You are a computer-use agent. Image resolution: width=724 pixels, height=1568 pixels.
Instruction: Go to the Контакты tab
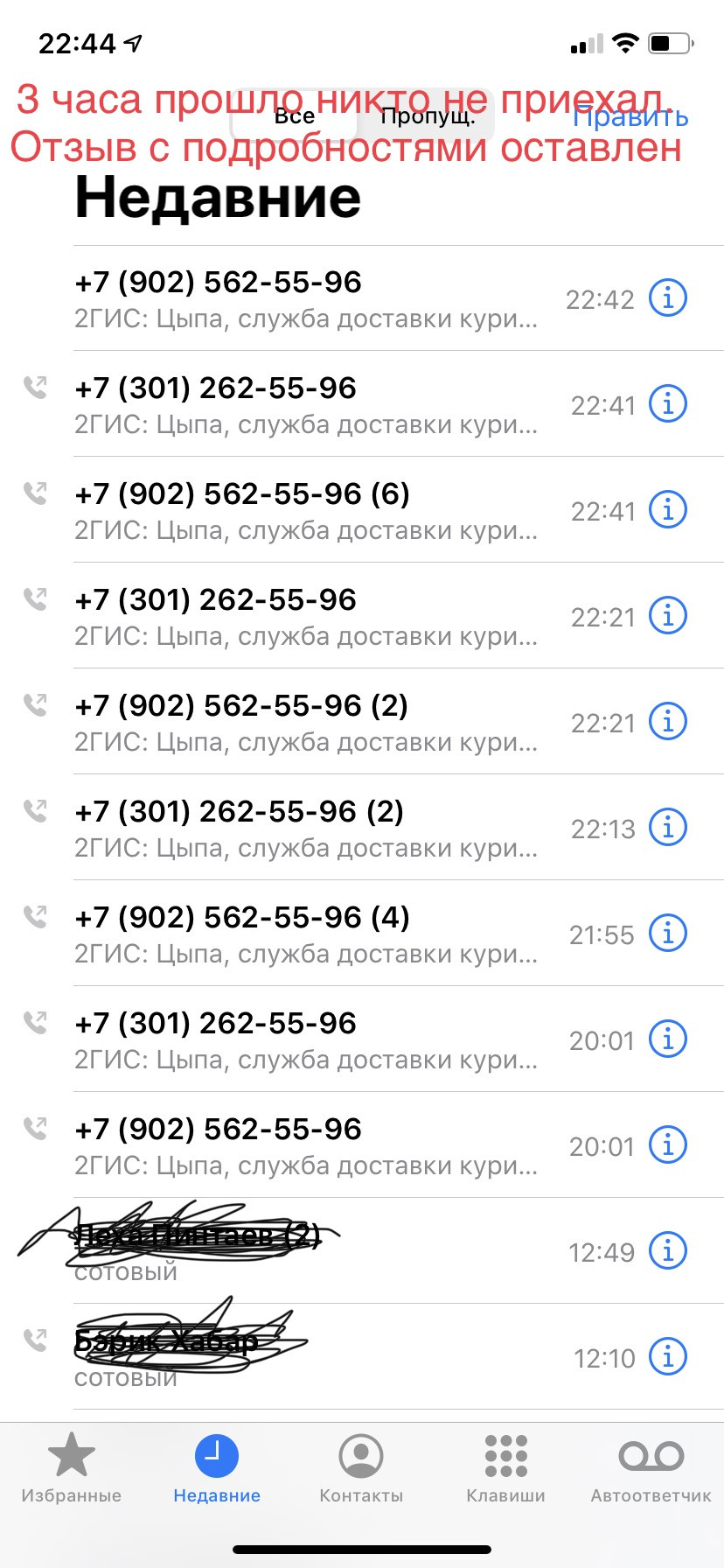click(361, 1469)
